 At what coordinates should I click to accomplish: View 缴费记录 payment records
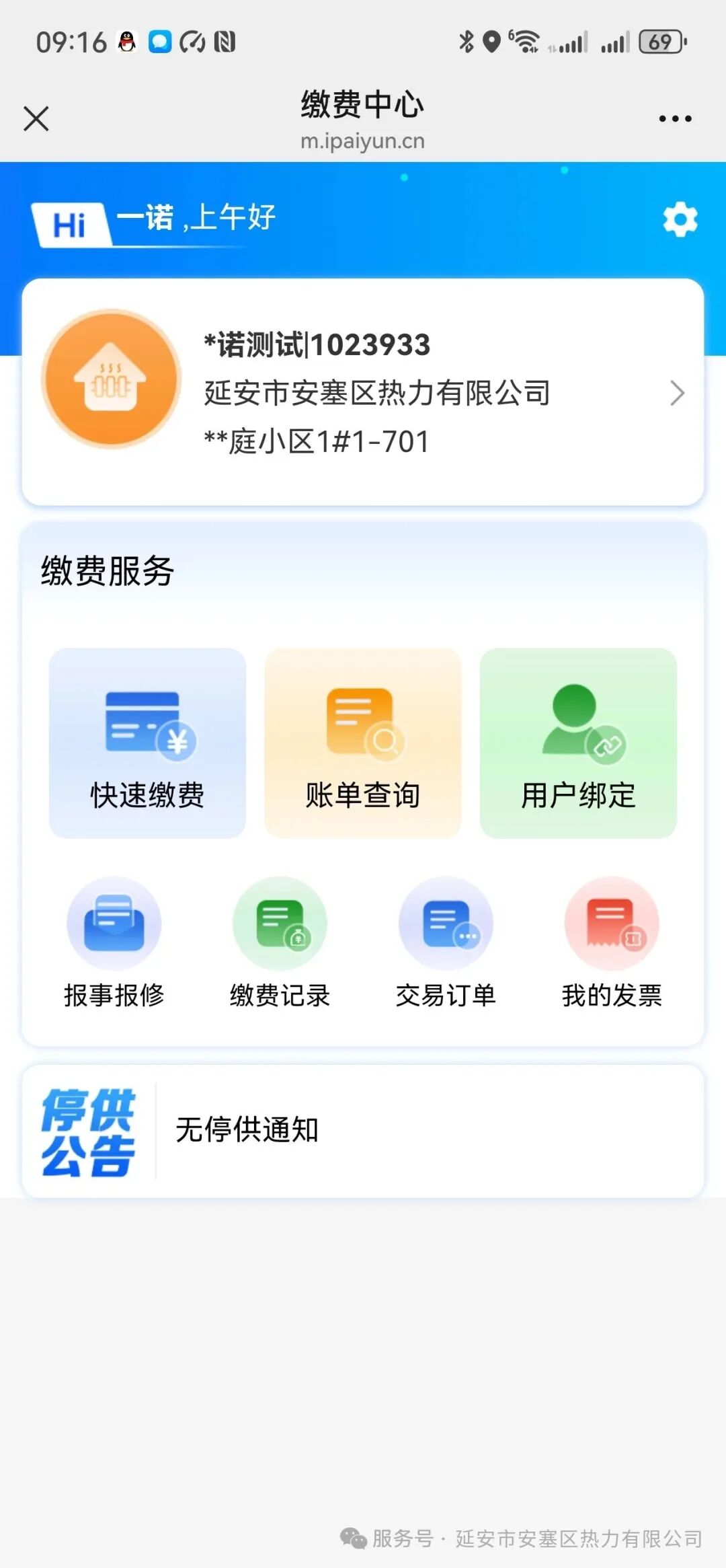click(280, 943)
